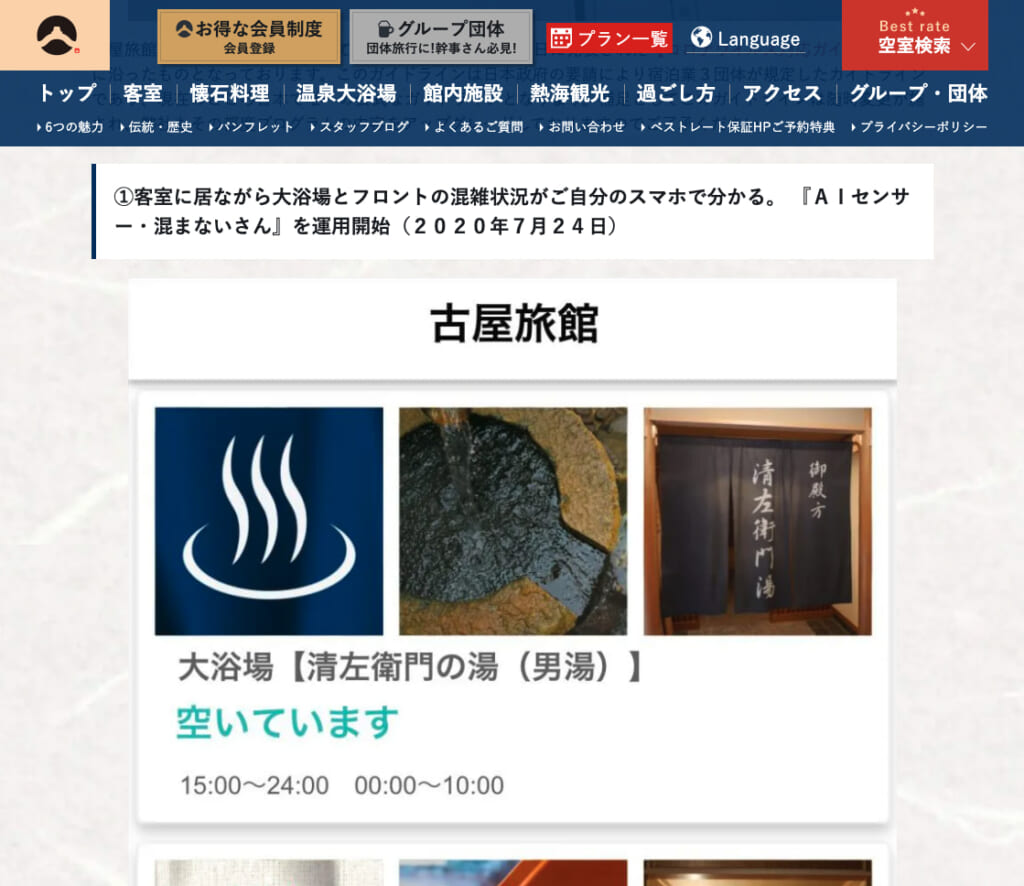Open 客室 rooms section
This screenshot has height=886, width=1024.
point(143,93)
